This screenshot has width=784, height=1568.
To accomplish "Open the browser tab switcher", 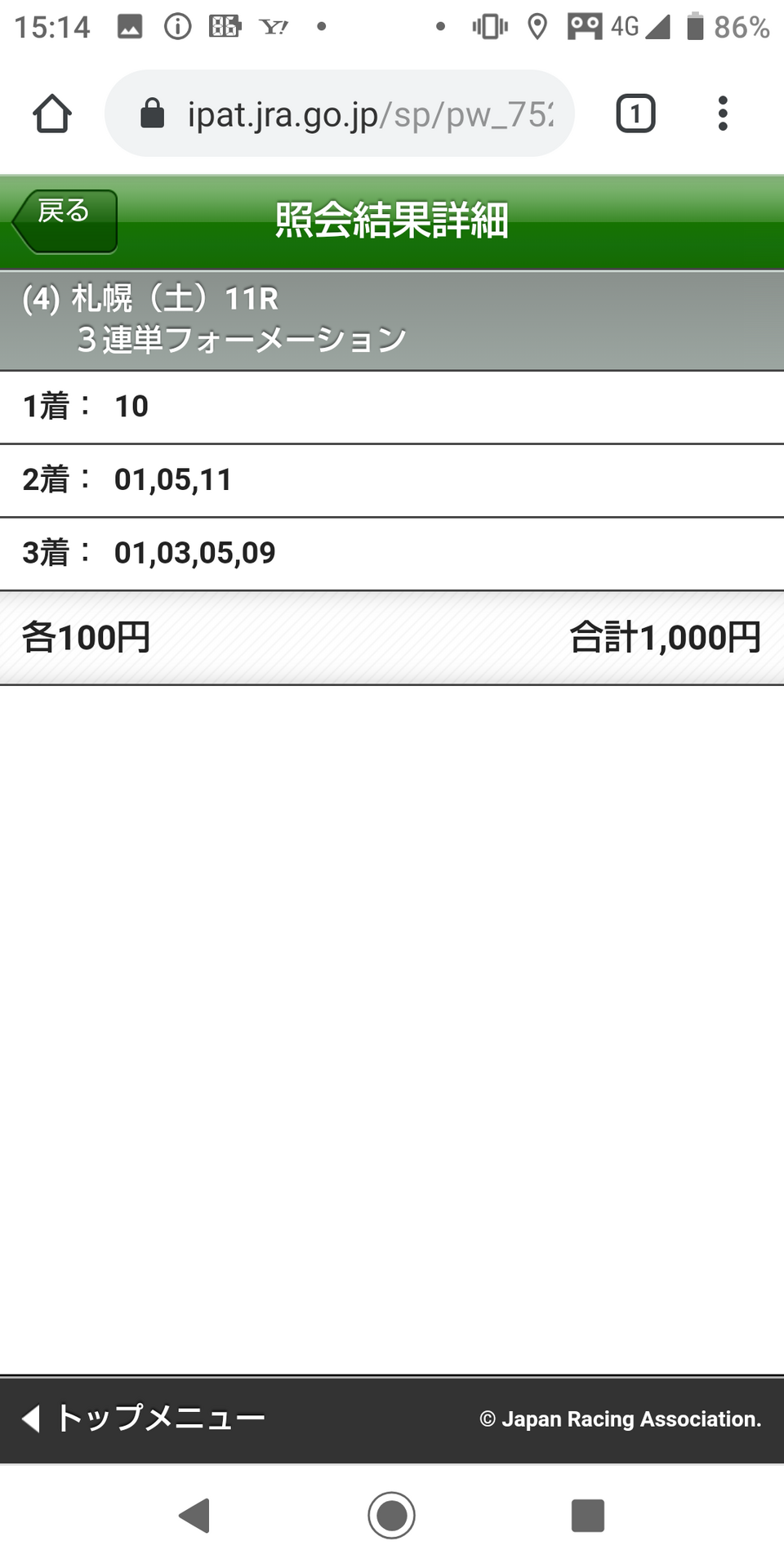I will pyautogui.click(x=635, y=114).
